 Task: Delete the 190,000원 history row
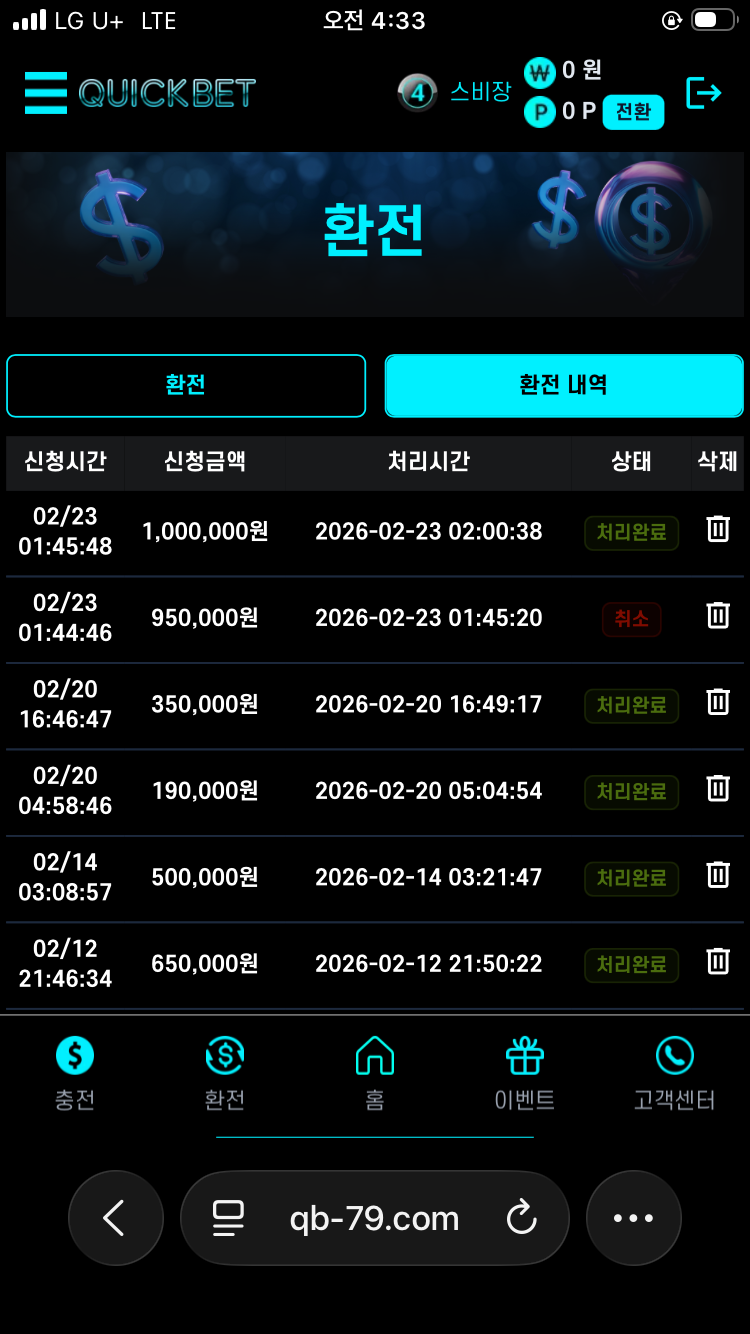click(x=718, y=789)
